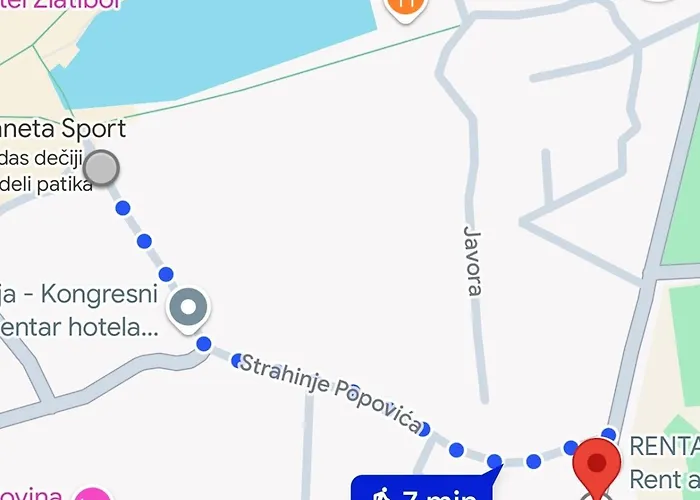
Task: Select the gray start point near Planeta Sport
Action: click(x=101, y=169)
